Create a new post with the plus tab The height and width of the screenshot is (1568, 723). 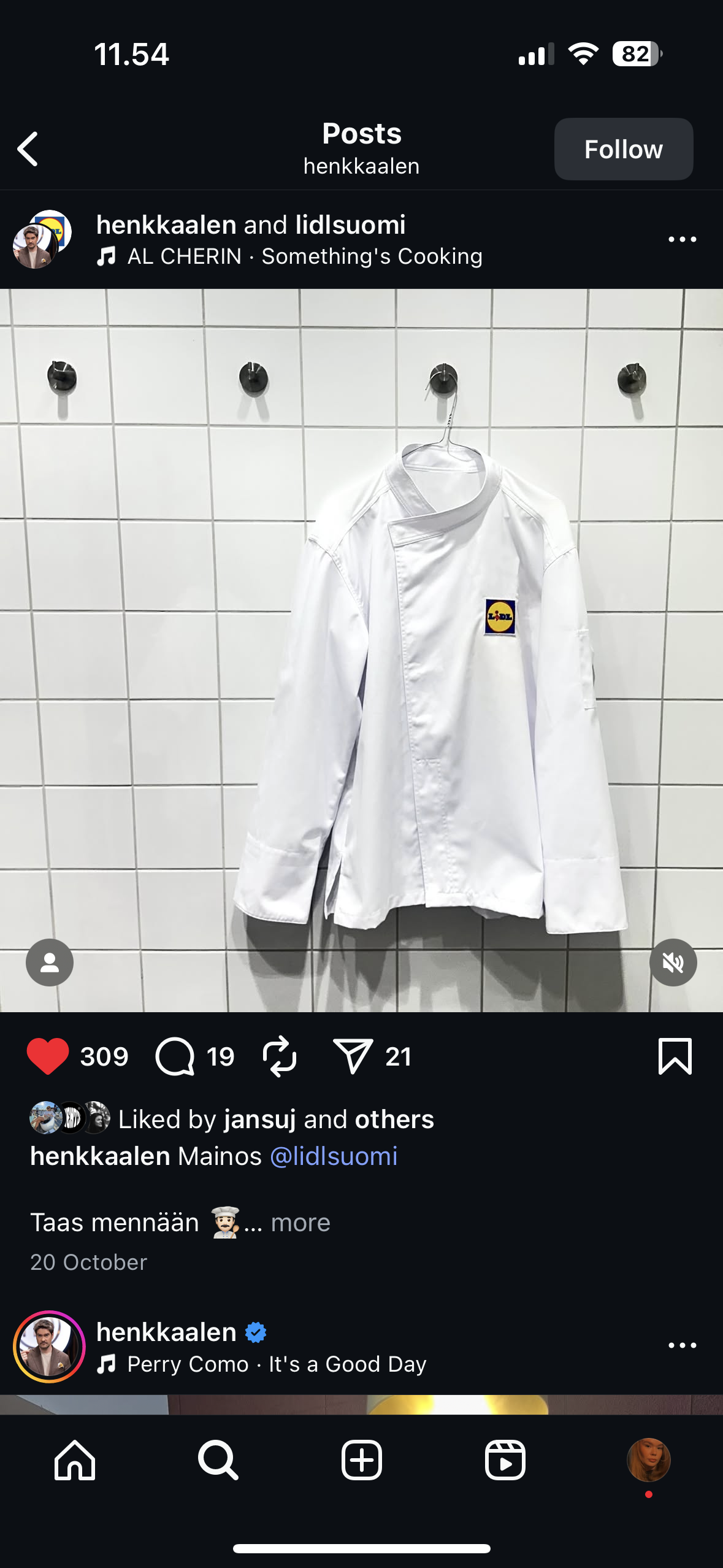tap(361, 1460)
